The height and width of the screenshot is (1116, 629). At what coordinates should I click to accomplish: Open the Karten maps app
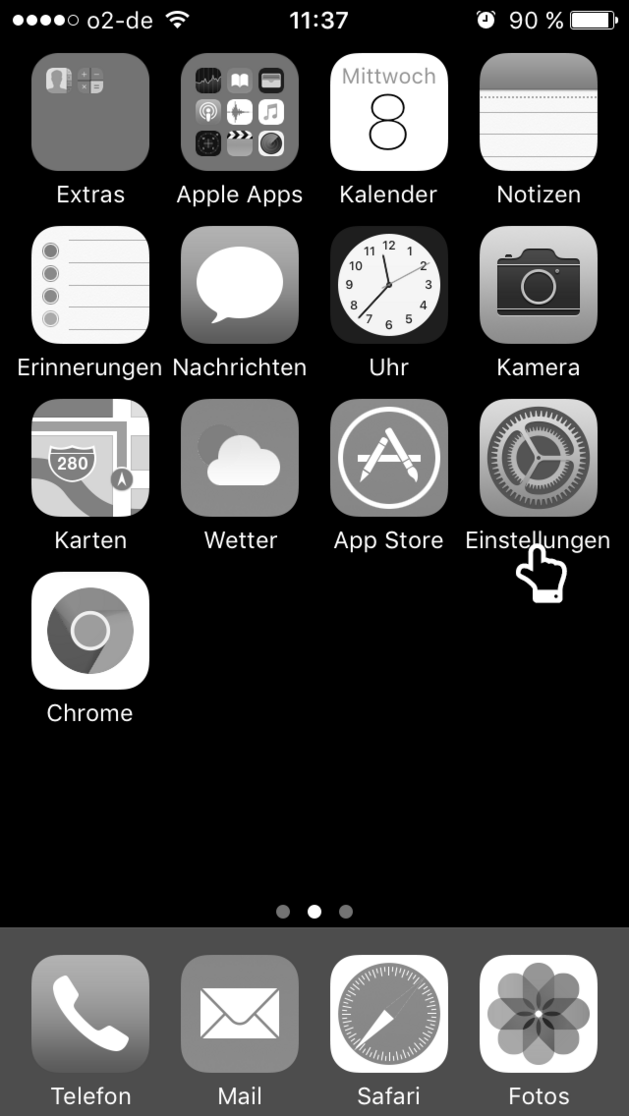pyautogui.click(x=90, y=458)
